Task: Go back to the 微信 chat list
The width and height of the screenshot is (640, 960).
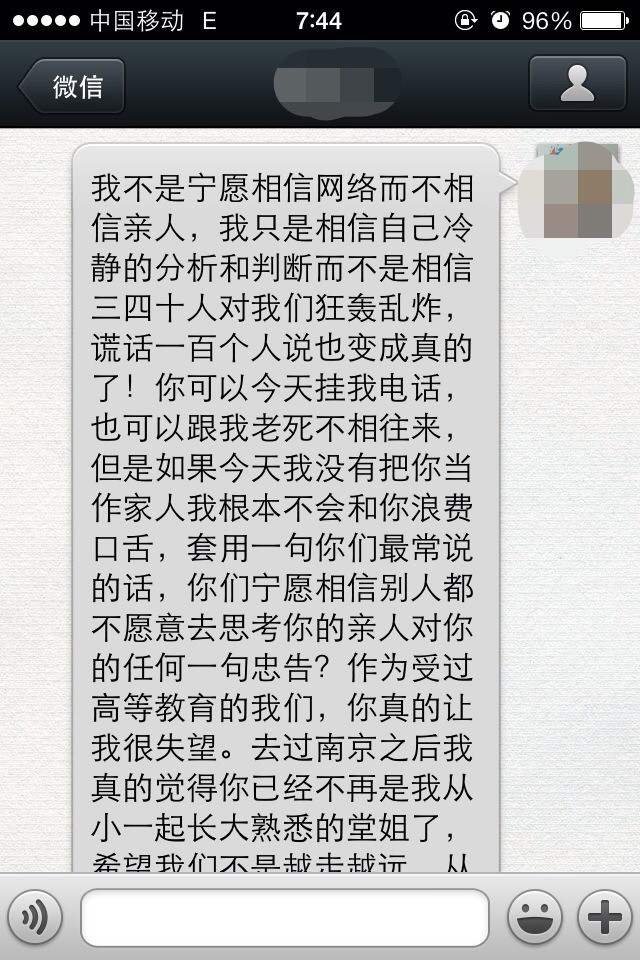Action: pyautogui.click(x=73, y=85)
